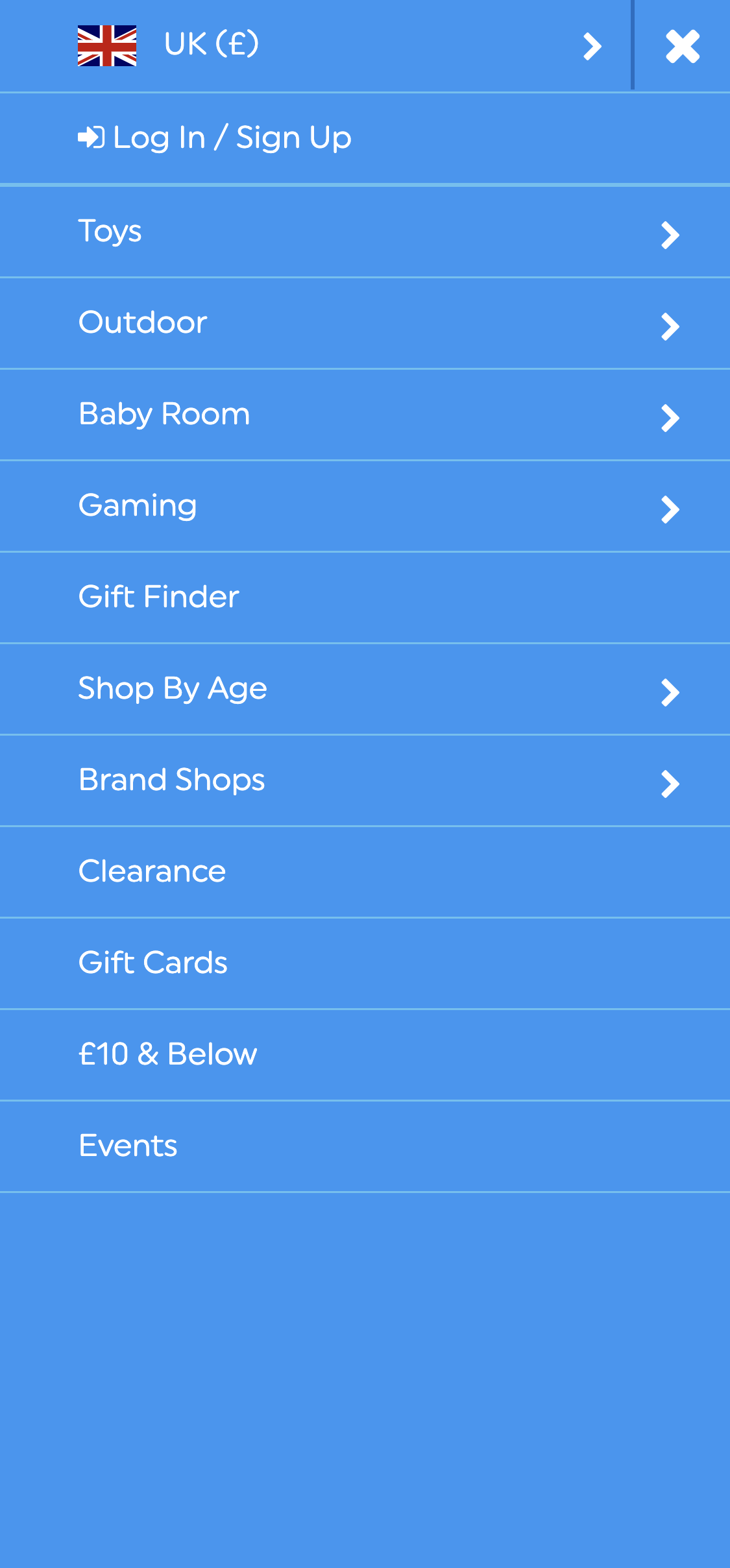Image resolution: width=730 pixels, height=1568 pixels.
Task: Click the UK flag icon
Action: (107, 45)
